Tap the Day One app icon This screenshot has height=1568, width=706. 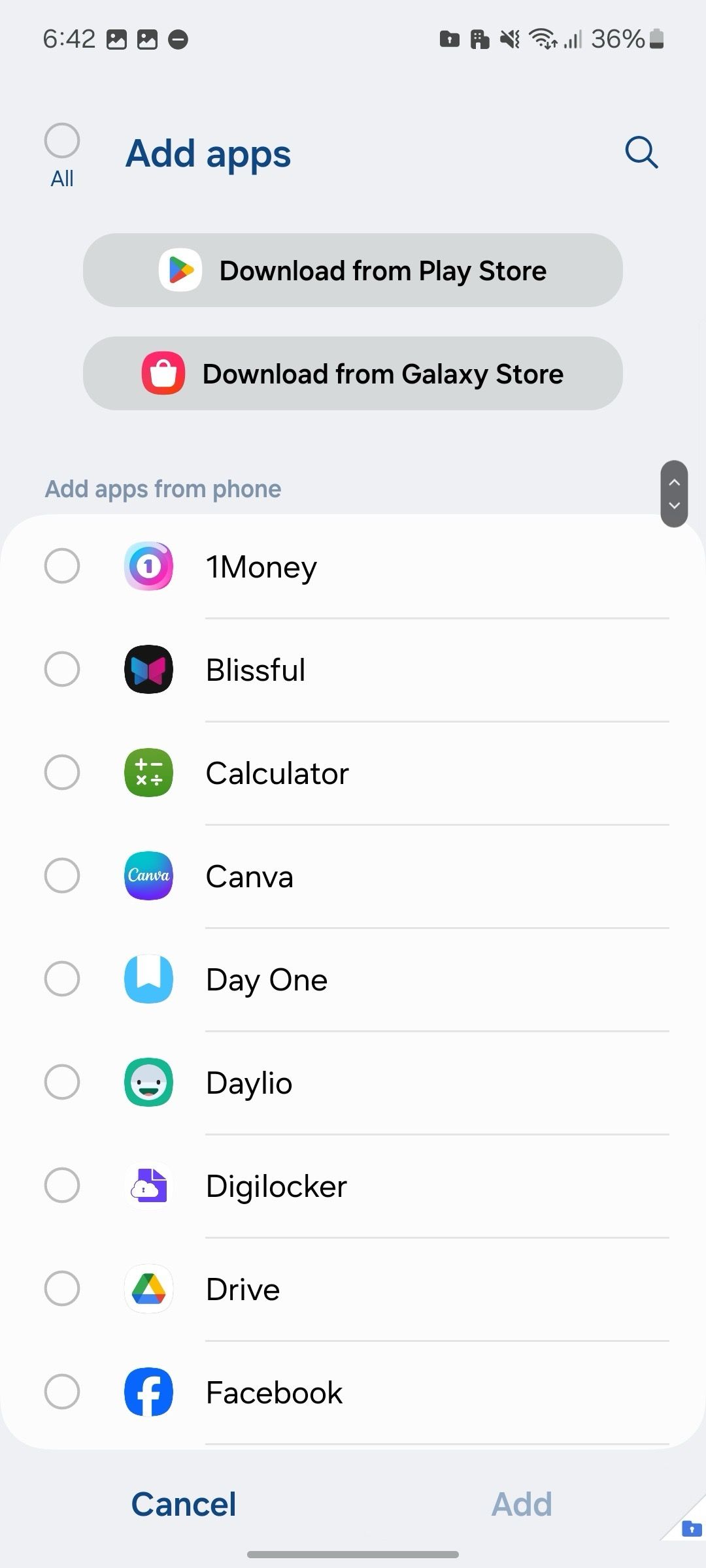(x=148, y=979)
